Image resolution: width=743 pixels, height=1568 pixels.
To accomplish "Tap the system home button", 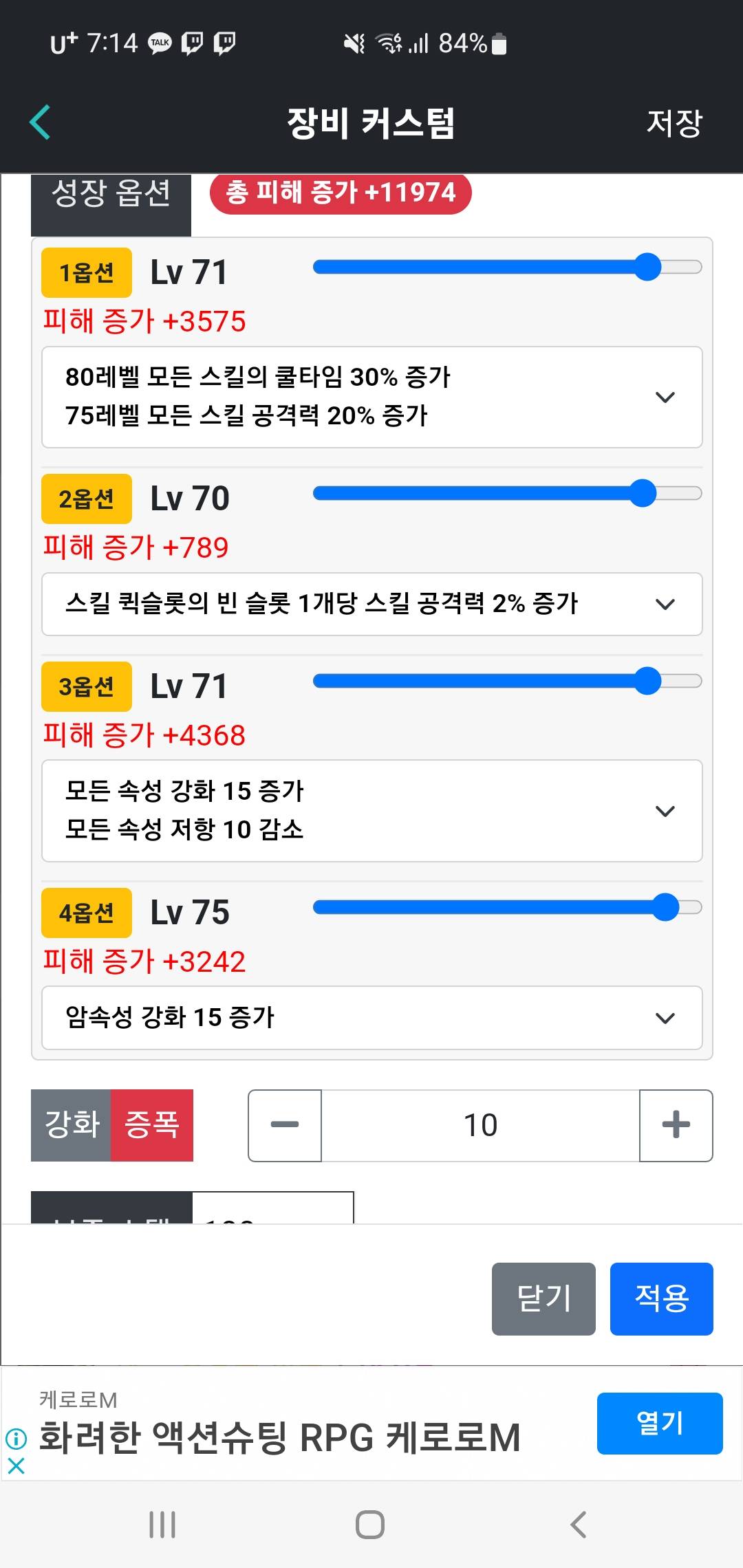I will click(370, 1525).
